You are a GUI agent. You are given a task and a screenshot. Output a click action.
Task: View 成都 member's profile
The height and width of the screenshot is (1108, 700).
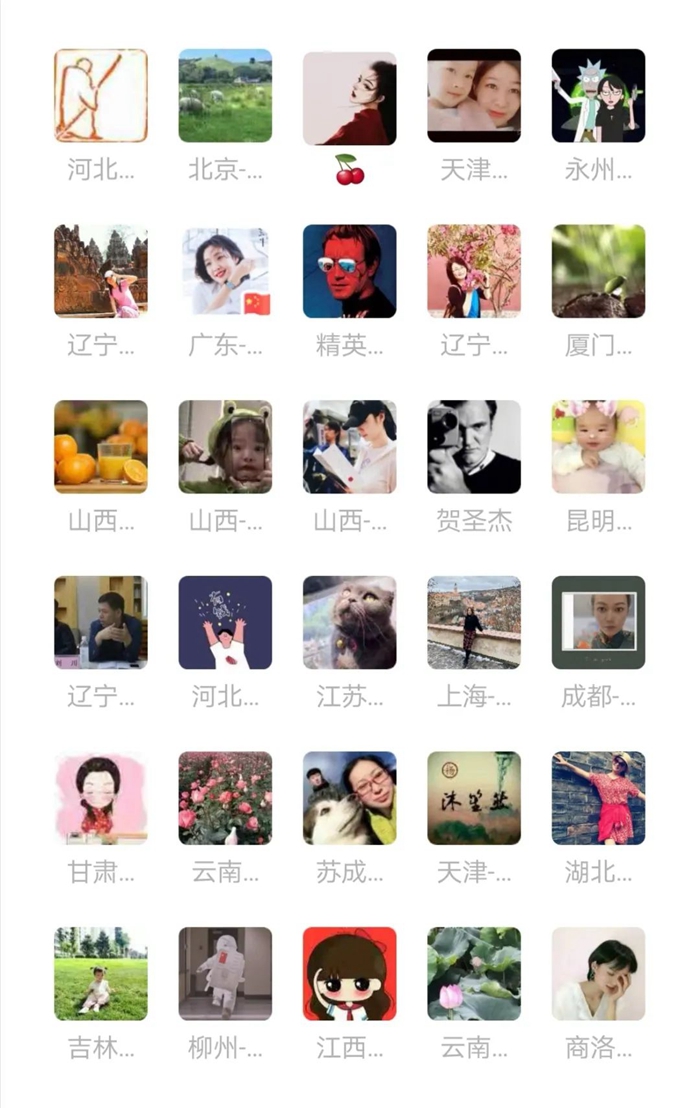pyautogui.click(x=598, y=622)
